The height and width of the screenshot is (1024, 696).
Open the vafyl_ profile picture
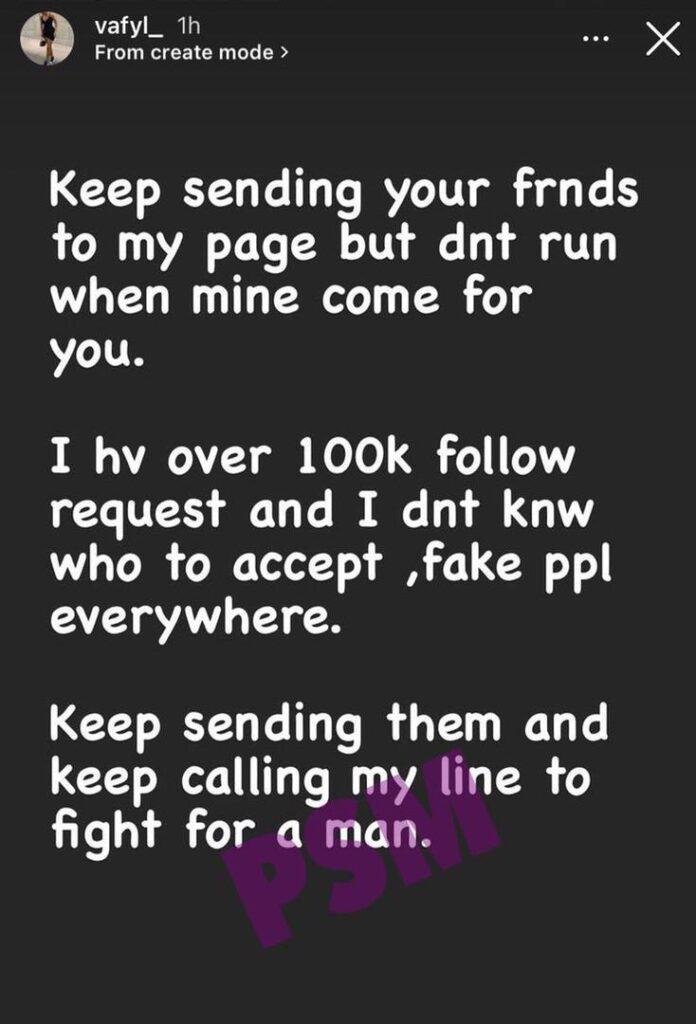46,40
